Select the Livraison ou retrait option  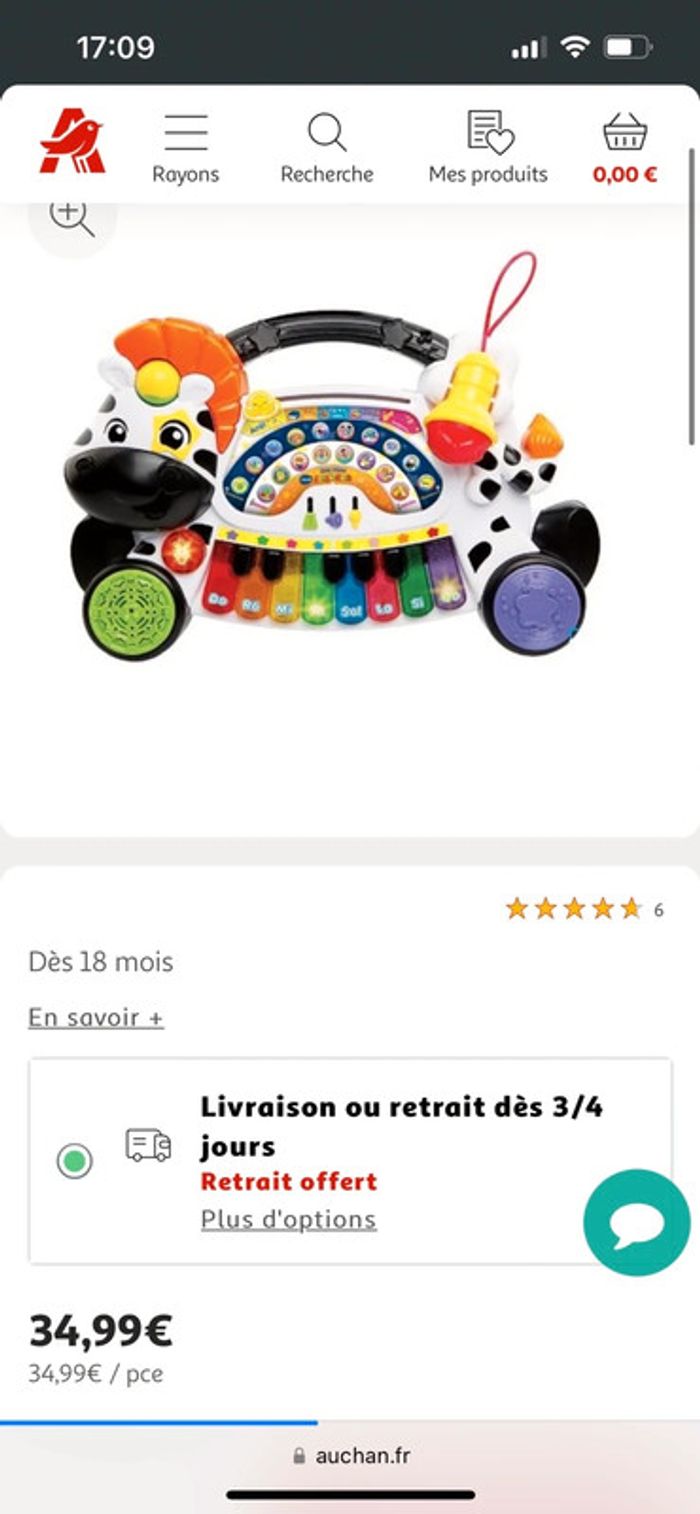coord(74,1161)
